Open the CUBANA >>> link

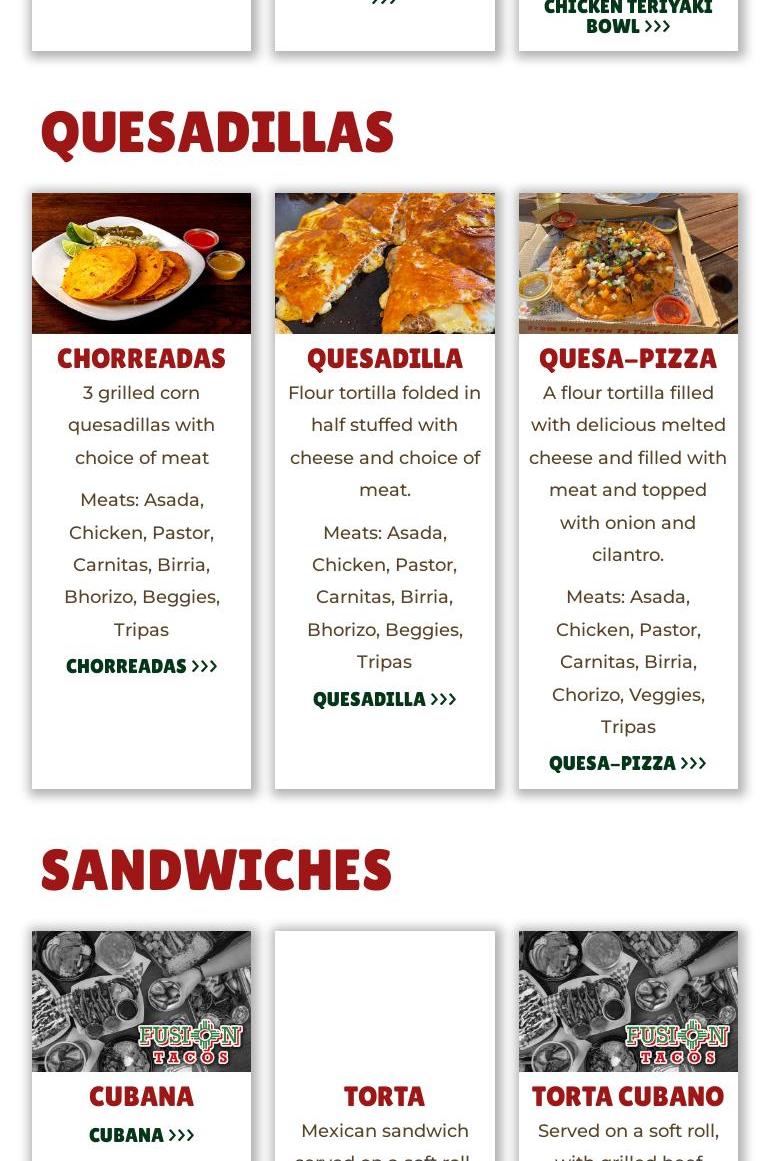pyautogui.click(x=141, y=1135)
